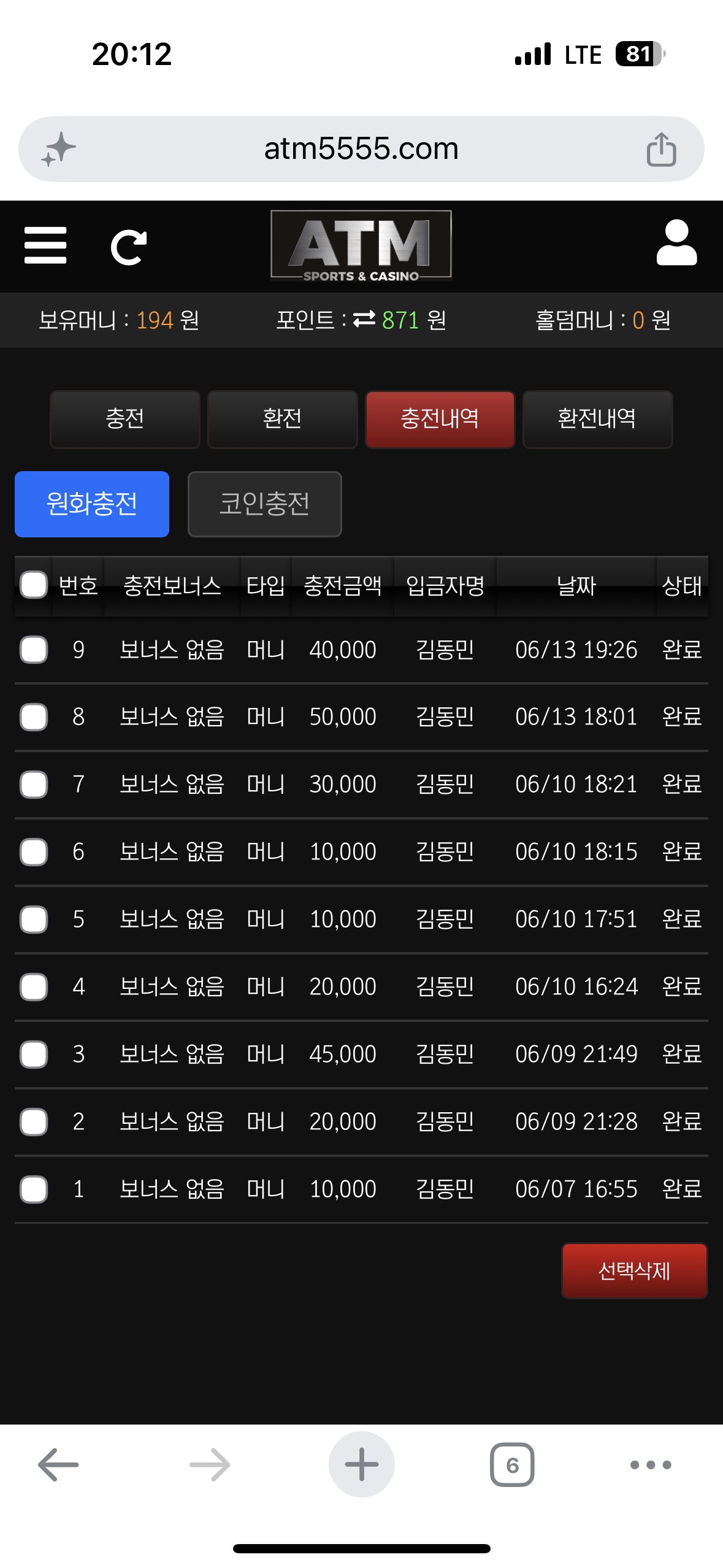Select the 코인충전 option
Viewport: 723px width, 1568px height.
[x=265, y=504]
